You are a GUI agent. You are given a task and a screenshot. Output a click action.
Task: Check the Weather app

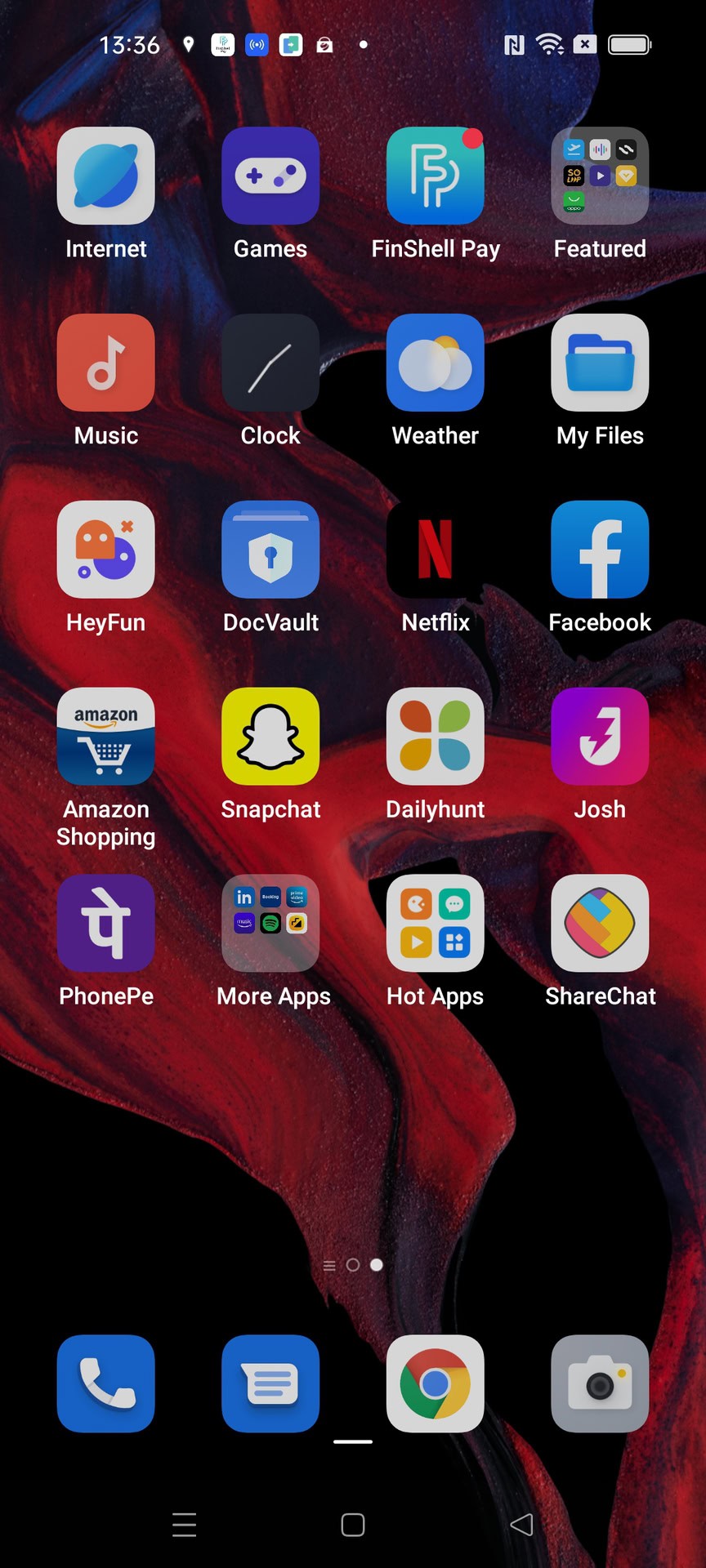click(x=436, y=363)
